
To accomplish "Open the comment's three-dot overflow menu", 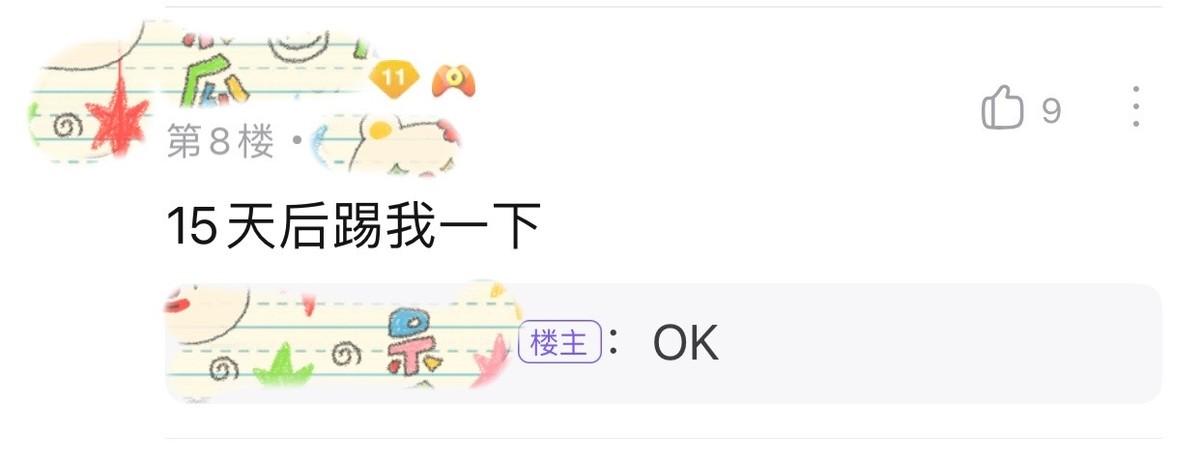I will (1135, 107).
